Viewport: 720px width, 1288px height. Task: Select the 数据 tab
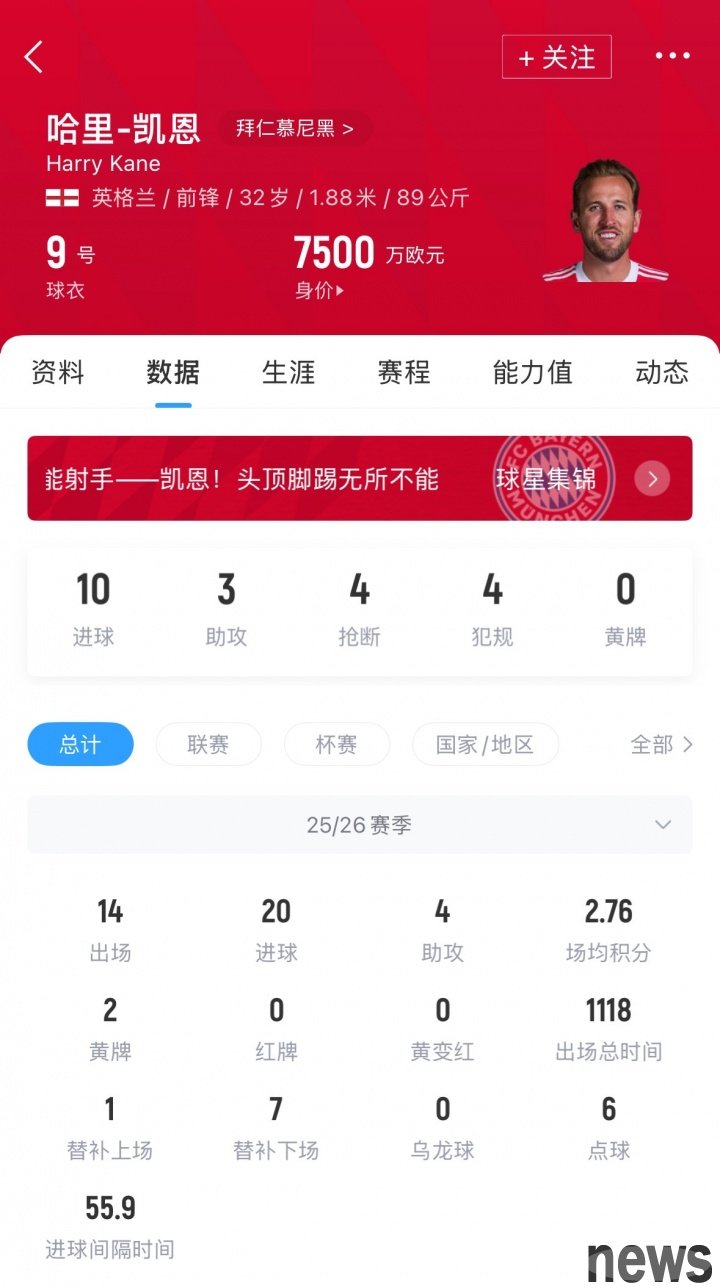click(173, 373)
